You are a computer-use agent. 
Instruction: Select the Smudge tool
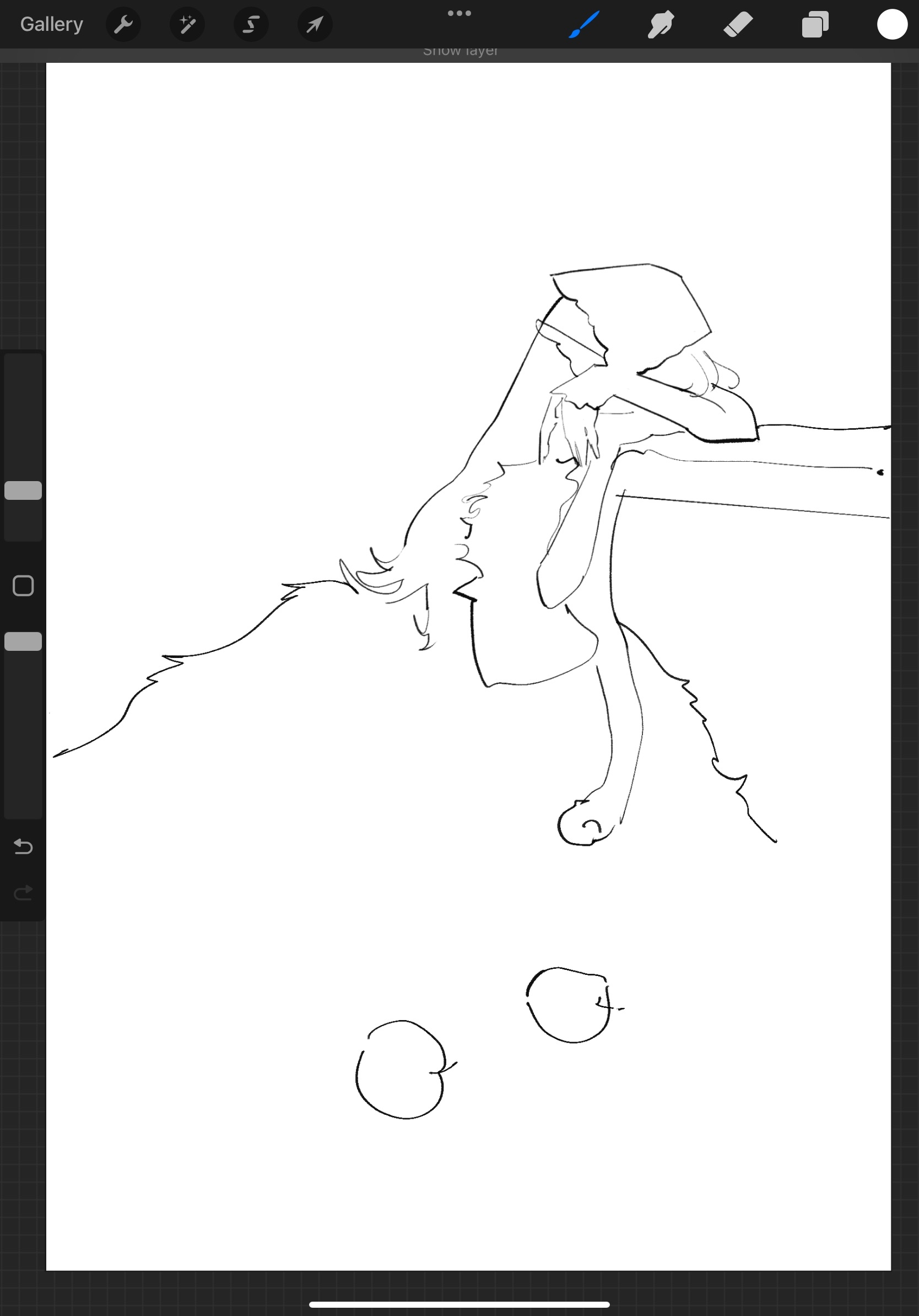[x=661, y=25]
